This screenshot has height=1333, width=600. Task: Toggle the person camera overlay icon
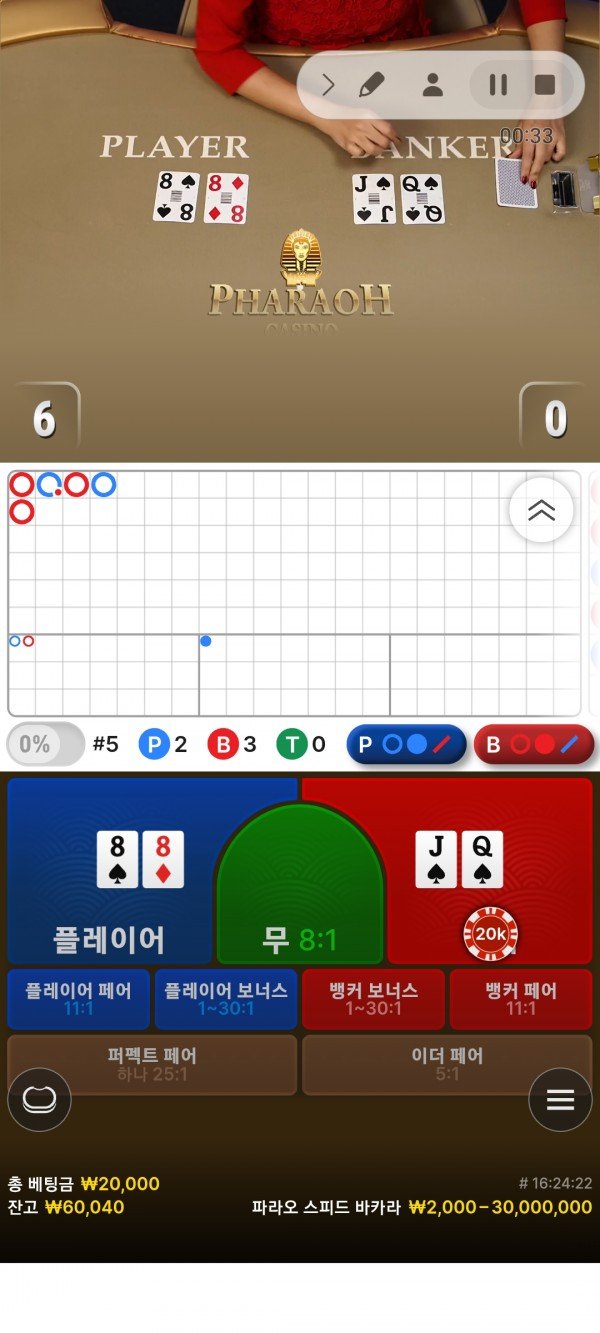tap(433, 85)
